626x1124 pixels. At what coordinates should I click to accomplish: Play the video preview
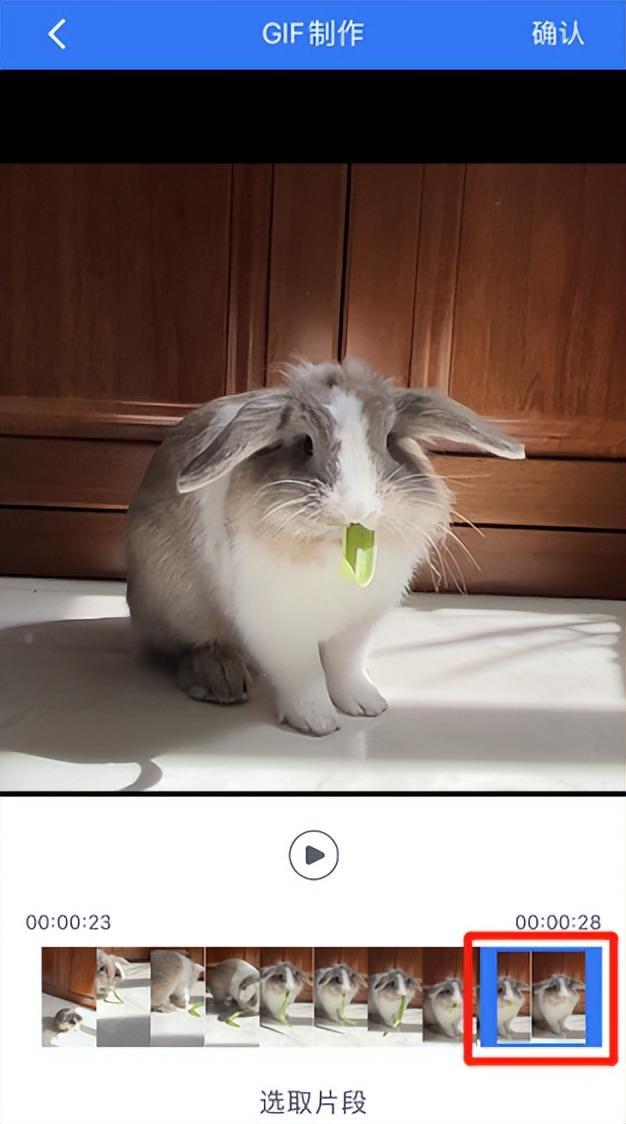click(x=313, y=855)
